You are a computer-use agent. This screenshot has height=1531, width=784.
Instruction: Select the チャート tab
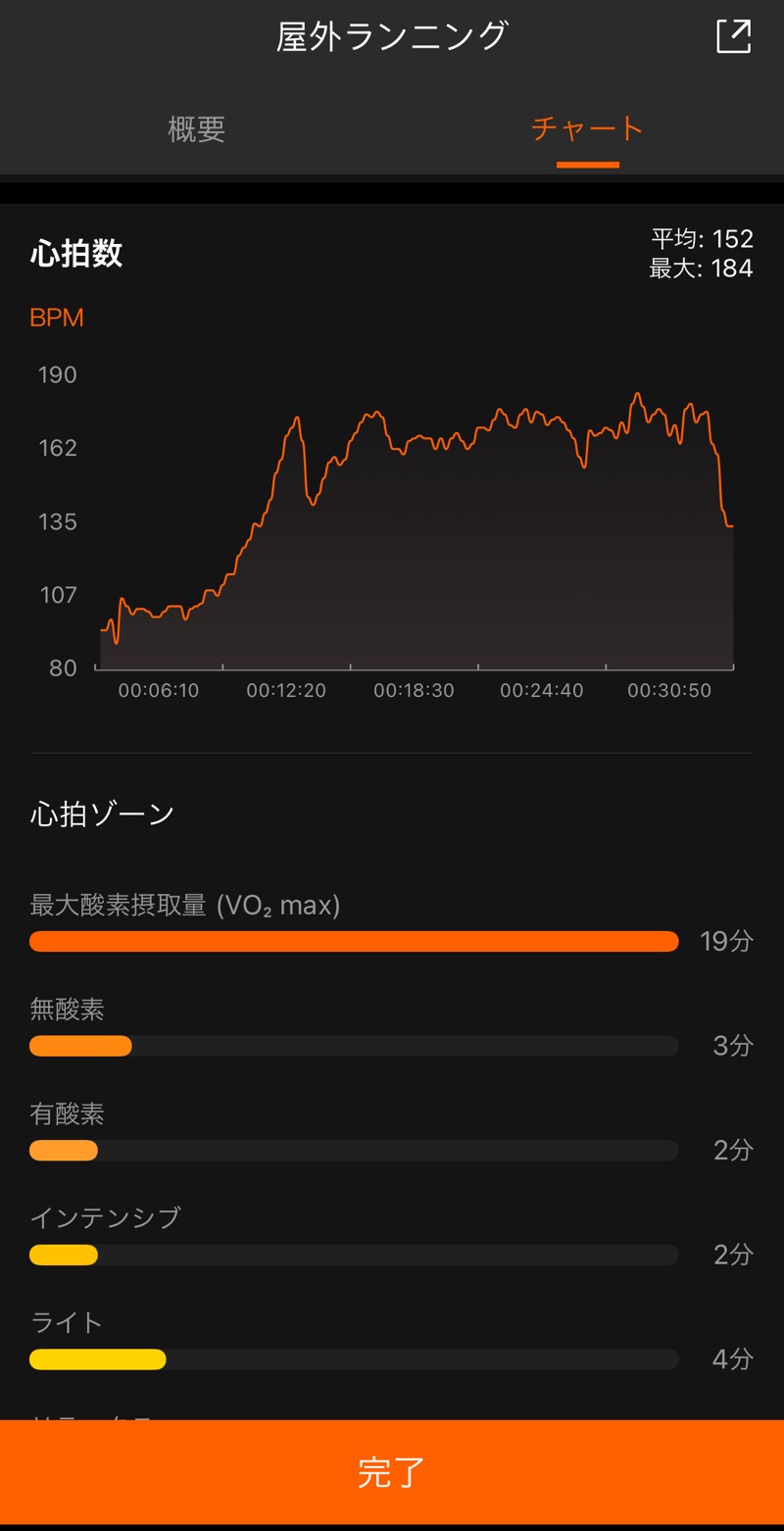(x=587, y=129)
